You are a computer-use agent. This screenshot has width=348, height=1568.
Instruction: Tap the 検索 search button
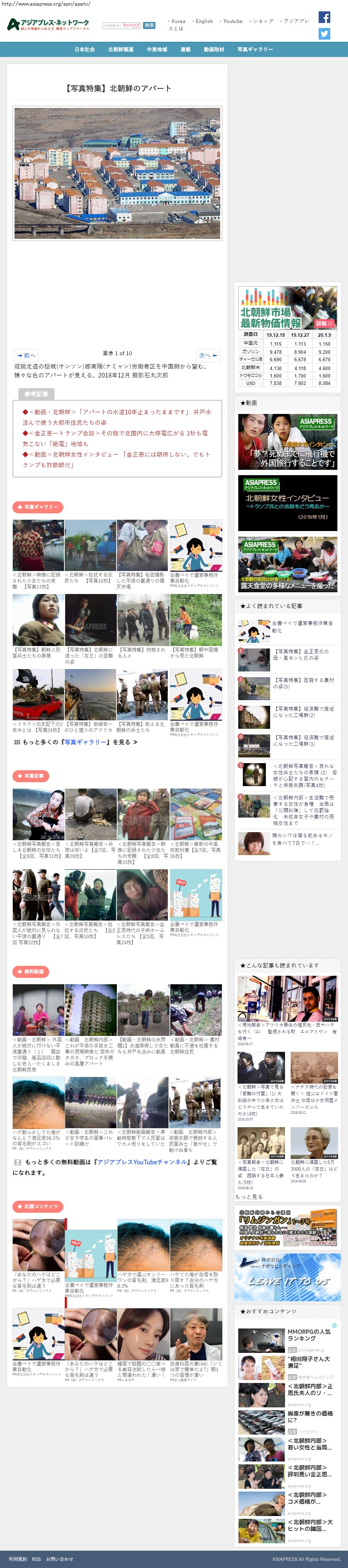(x=149, y=25)
